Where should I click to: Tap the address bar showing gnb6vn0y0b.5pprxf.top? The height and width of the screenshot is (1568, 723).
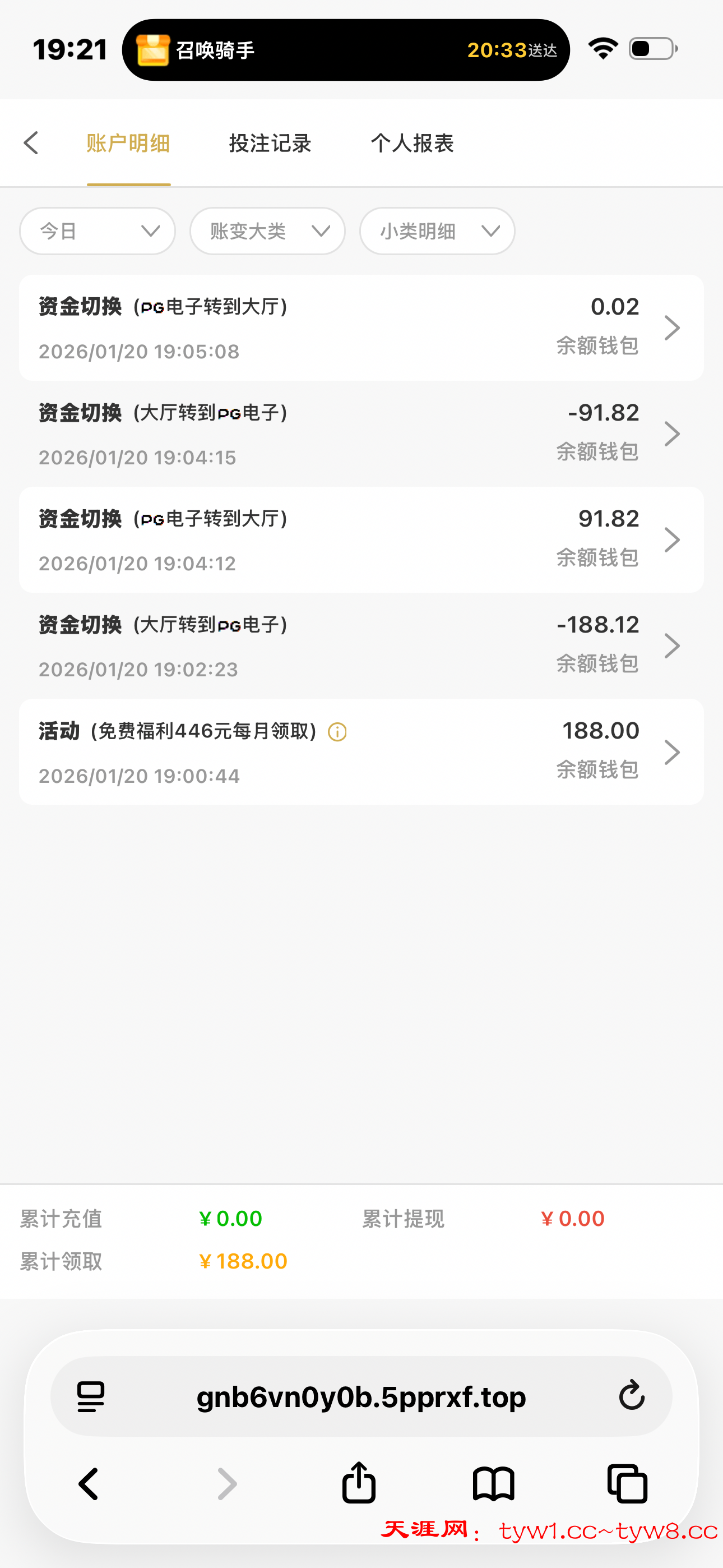[361, 1397]
